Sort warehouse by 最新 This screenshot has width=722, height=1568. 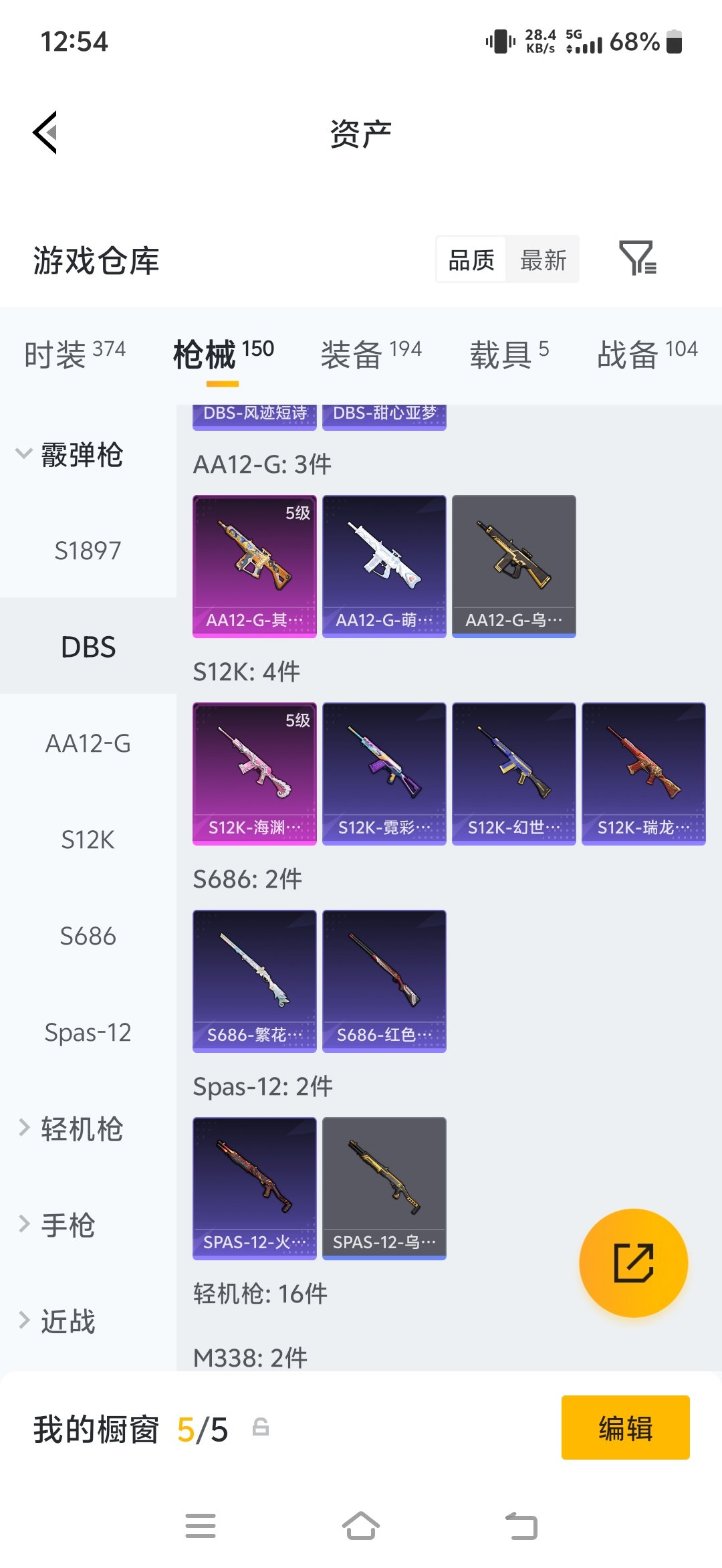[x=543, y=260]
